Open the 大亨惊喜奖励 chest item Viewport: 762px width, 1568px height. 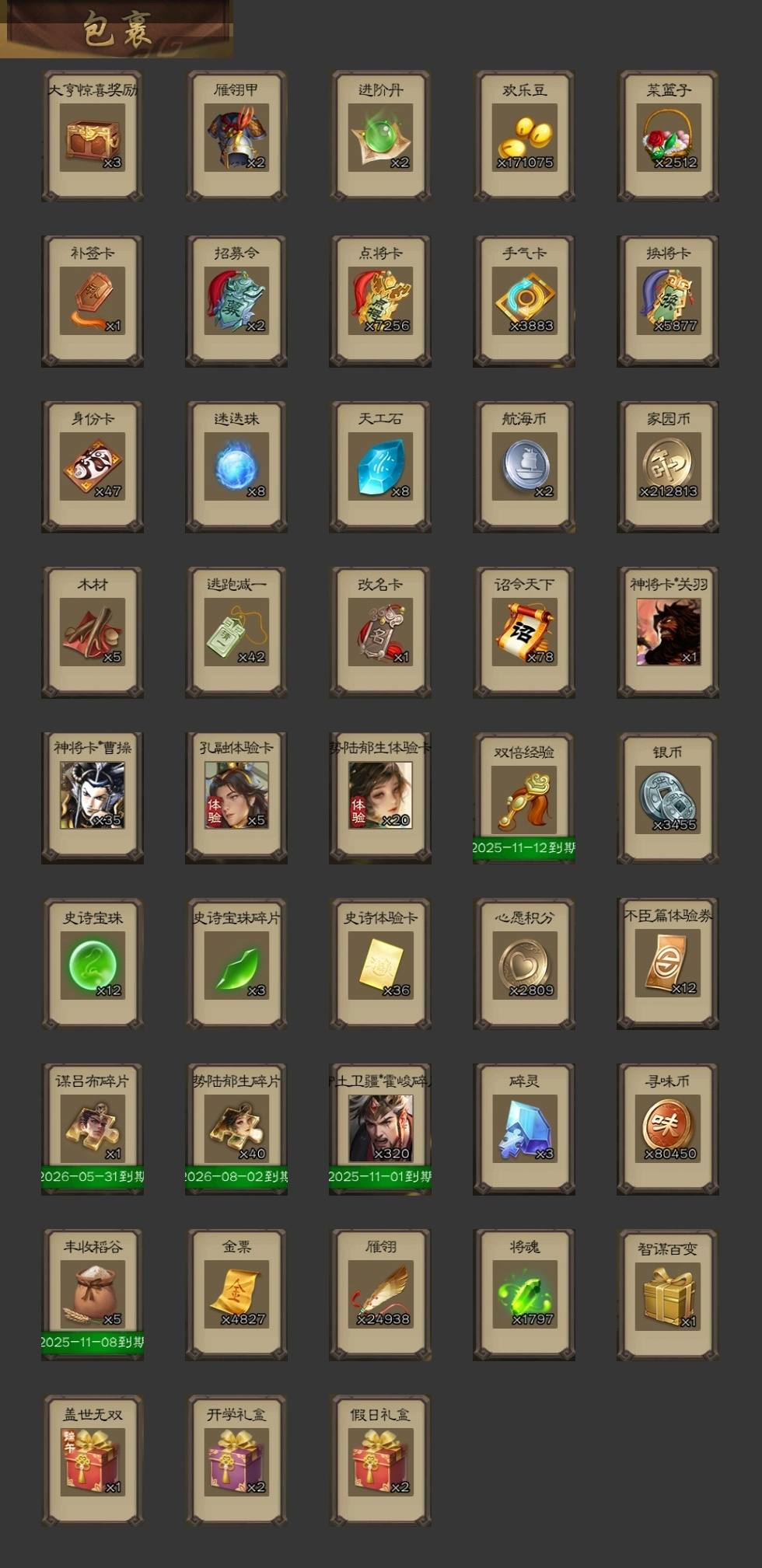(93, 136)
